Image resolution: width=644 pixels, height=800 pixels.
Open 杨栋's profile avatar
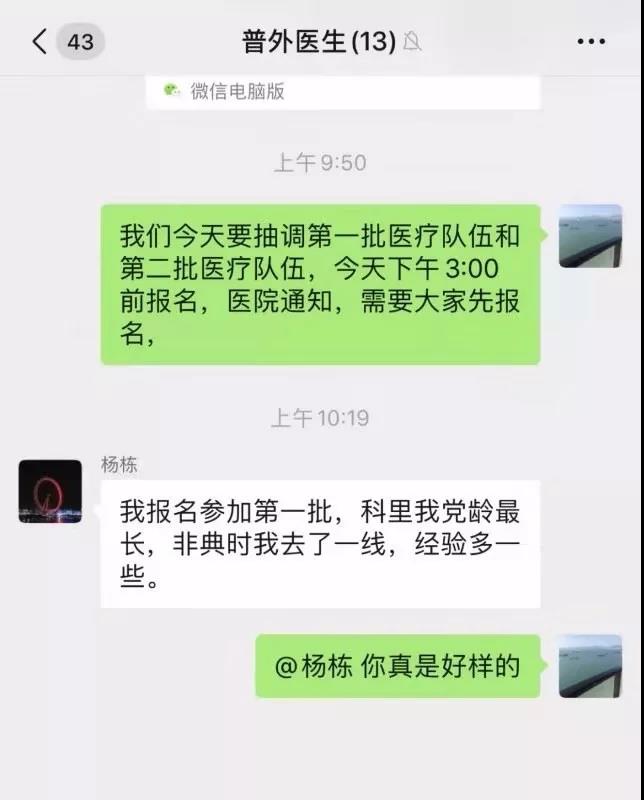click(50, 491)
